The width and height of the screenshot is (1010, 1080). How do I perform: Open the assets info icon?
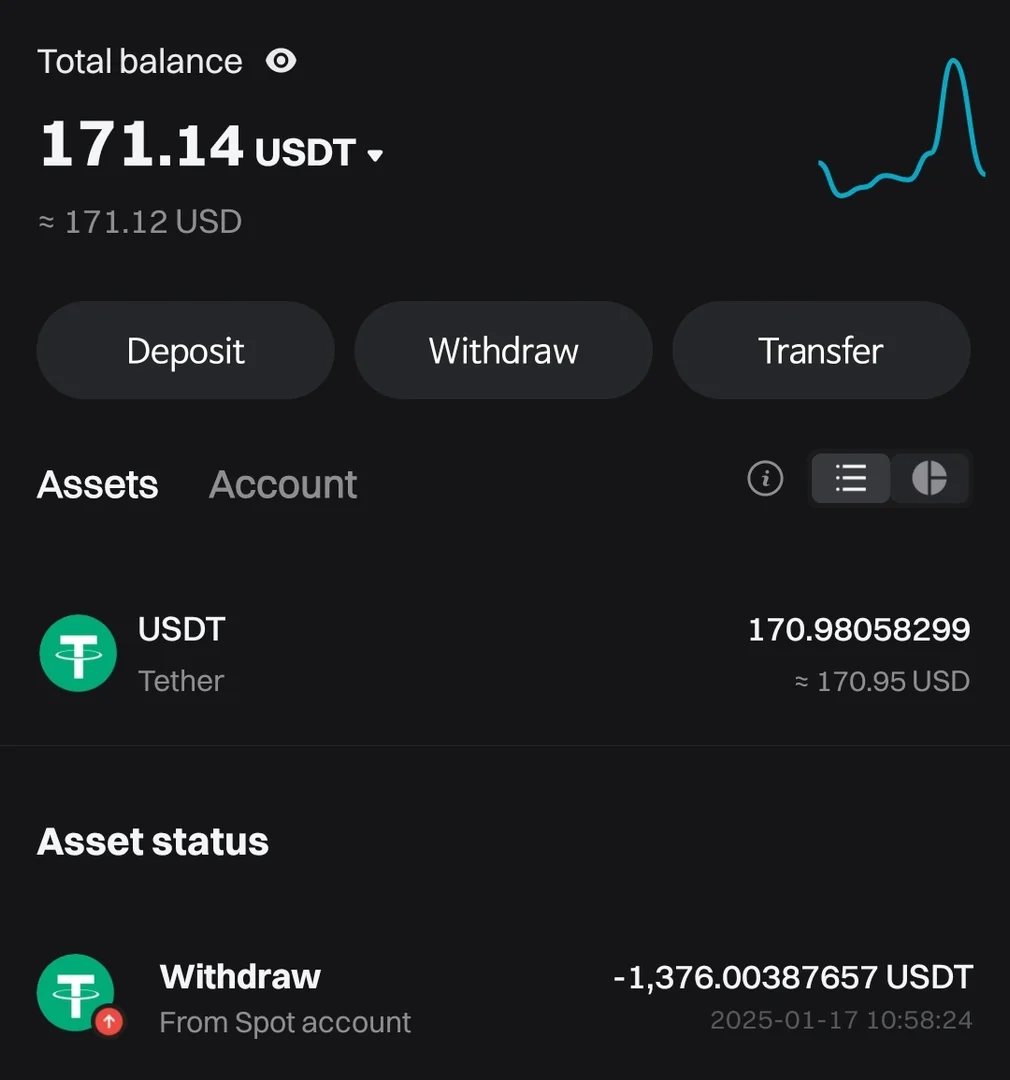[x=765, y=479]
